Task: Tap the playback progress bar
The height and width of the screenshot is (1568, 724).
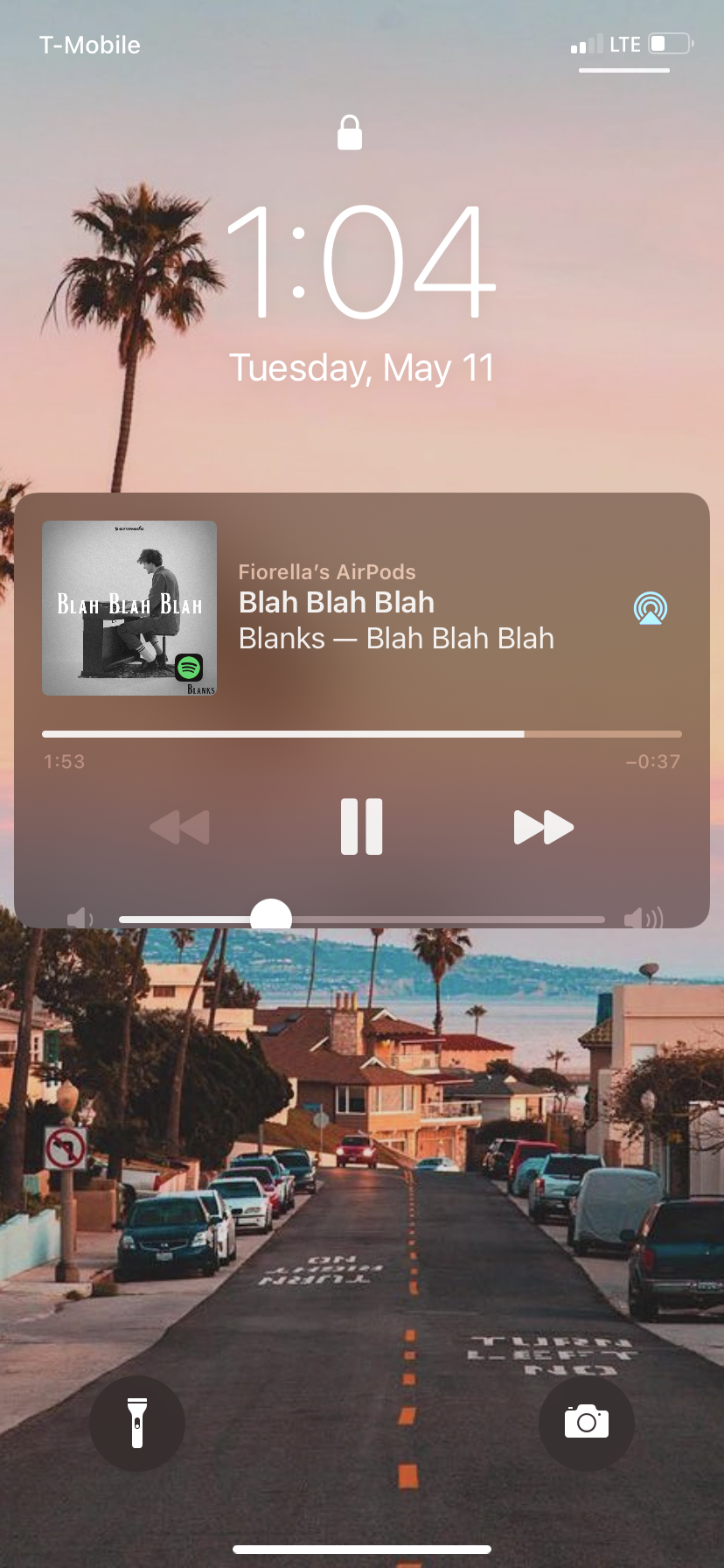Action: coord(362,734)
